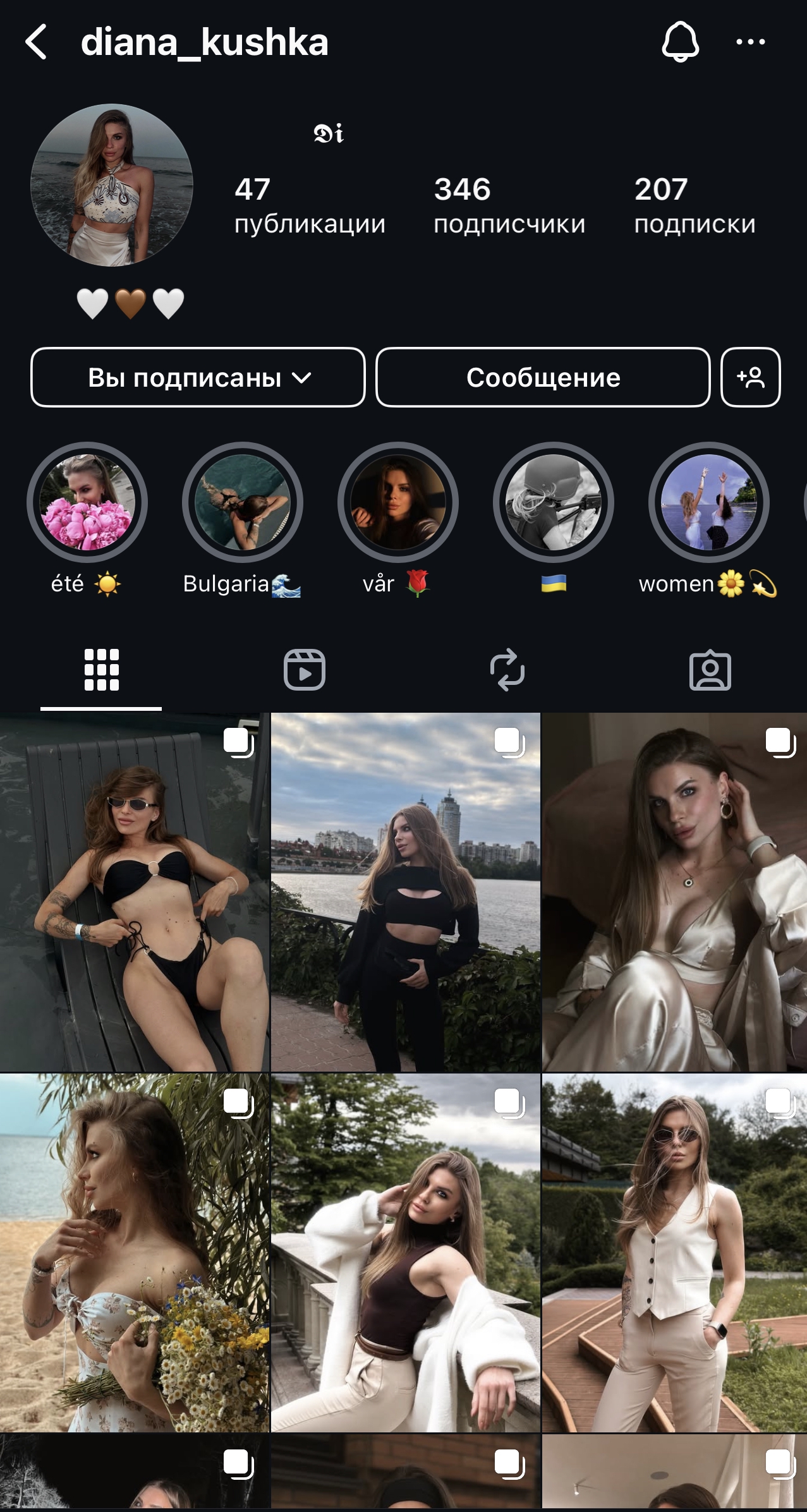Open suggested accounts via add-person icon
This screenshot has height=1512, width=807.
tap(750, 377)
